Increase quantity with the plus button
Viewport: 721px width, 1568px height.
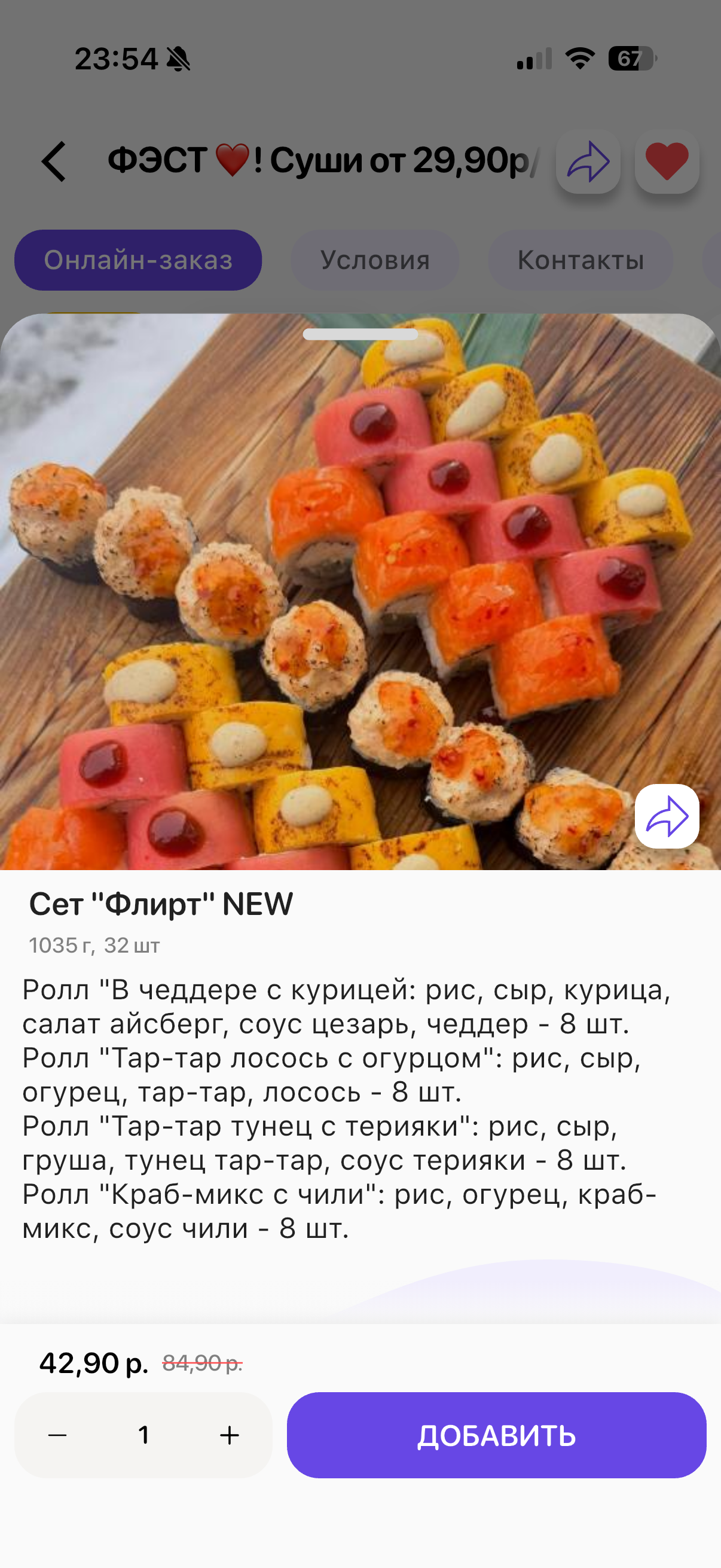pos(230,1435)
